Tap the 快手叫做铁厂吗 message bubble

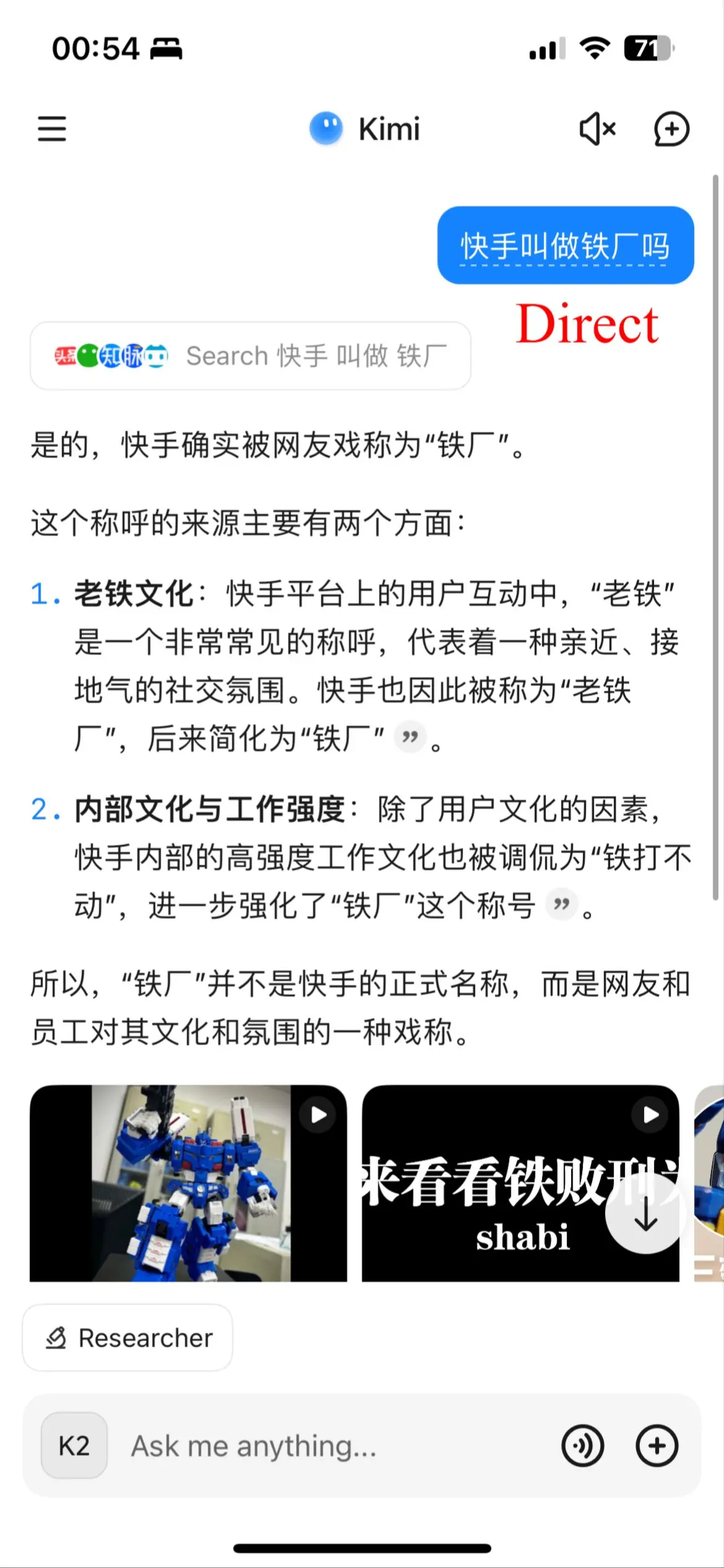click(x=565, y=246)
